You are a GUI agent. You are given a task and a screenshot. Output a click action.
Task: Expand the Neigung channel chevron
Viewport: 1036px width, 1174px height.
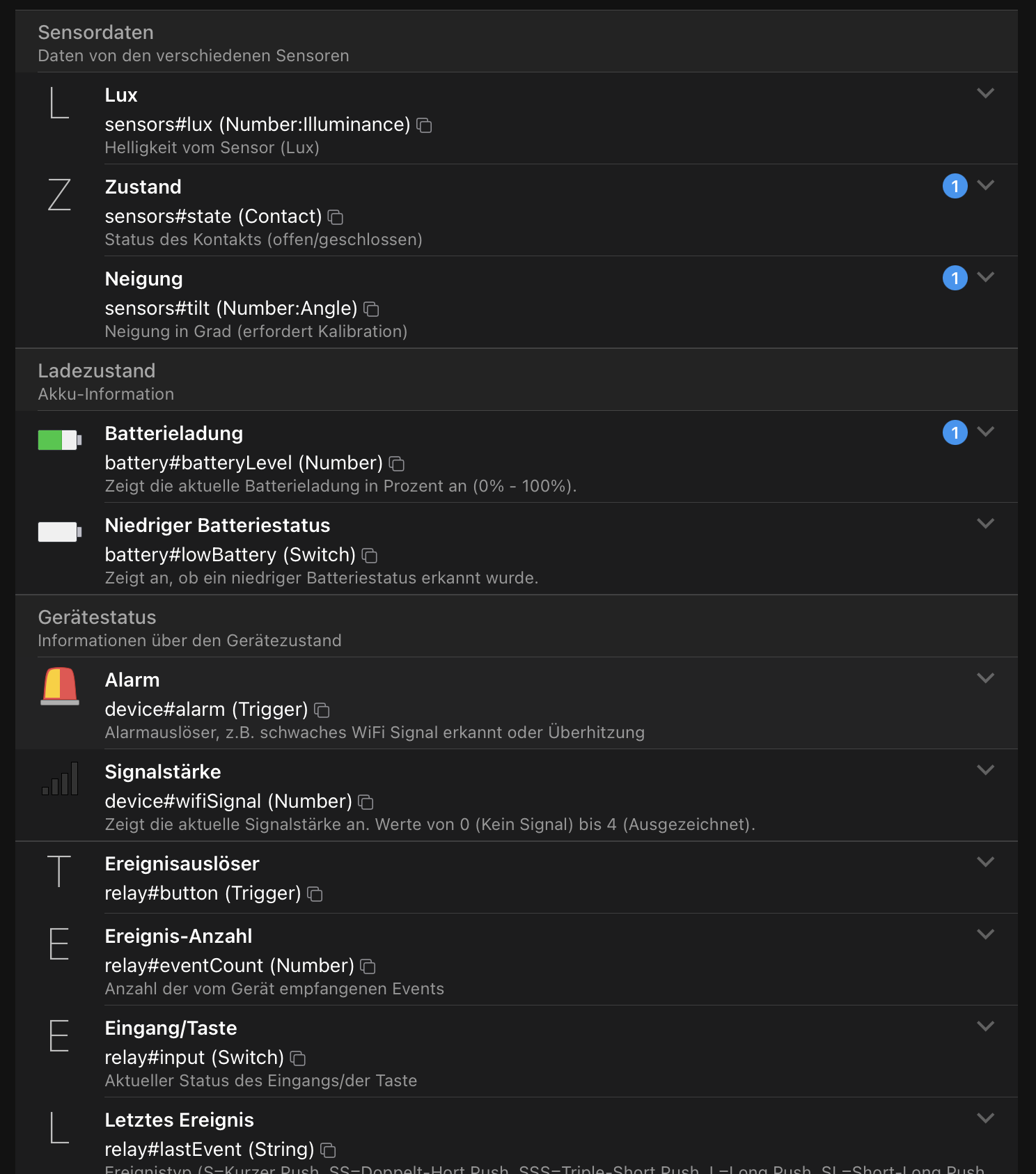[985, 277]
